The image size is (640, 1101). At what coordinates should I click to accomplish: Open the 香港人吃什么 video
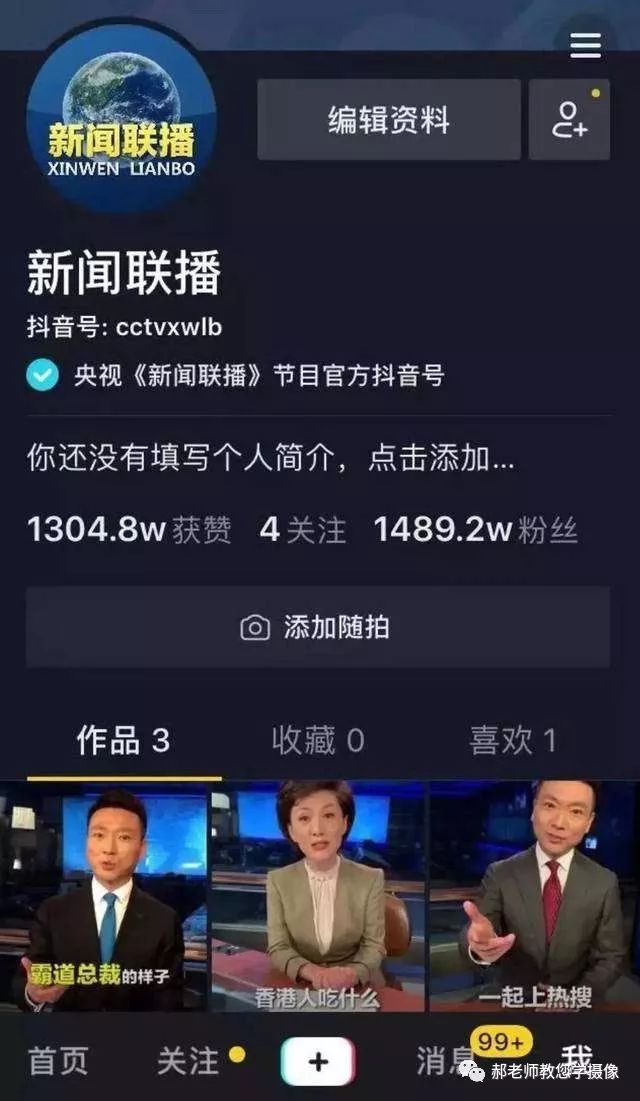[x=318, y=896]
